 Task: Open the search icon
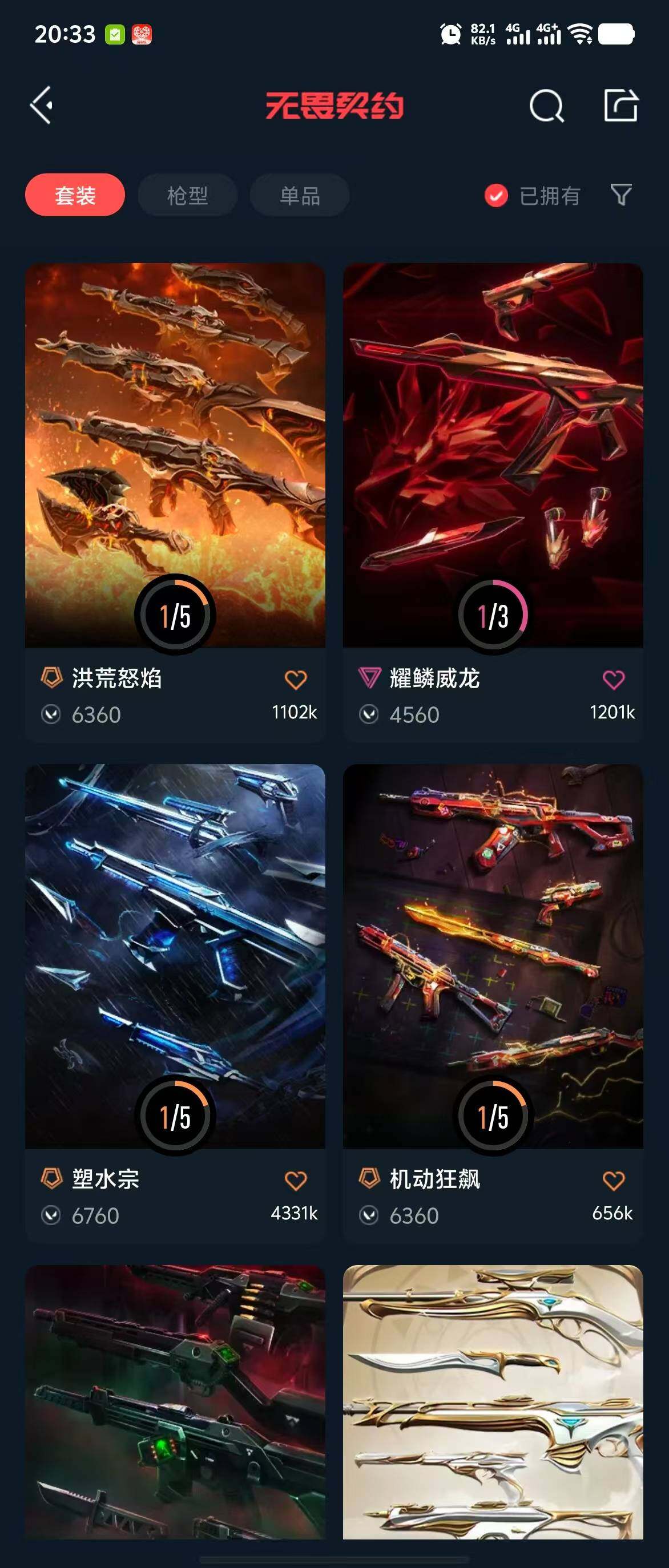546,107
